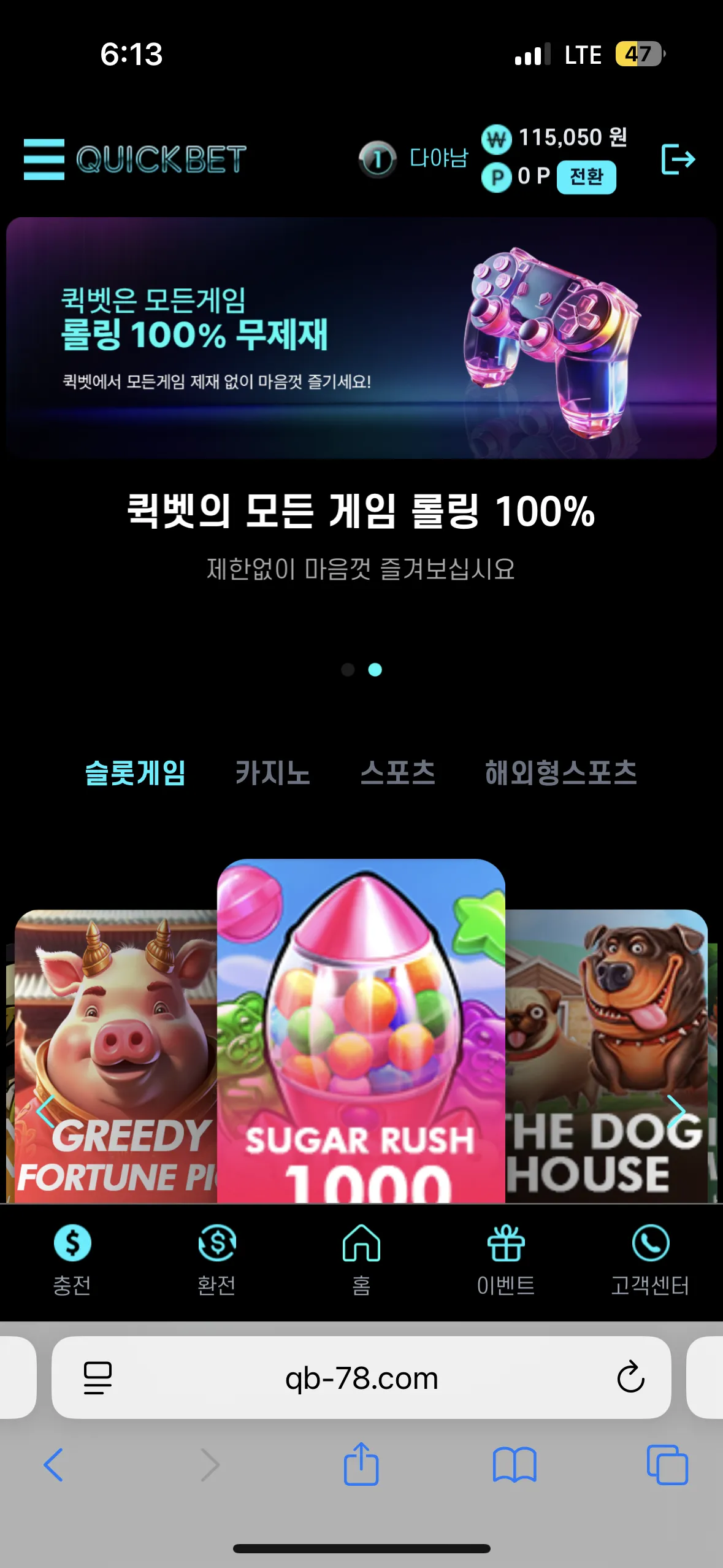Show the next slot game with right arrow

pos(676,1110)
